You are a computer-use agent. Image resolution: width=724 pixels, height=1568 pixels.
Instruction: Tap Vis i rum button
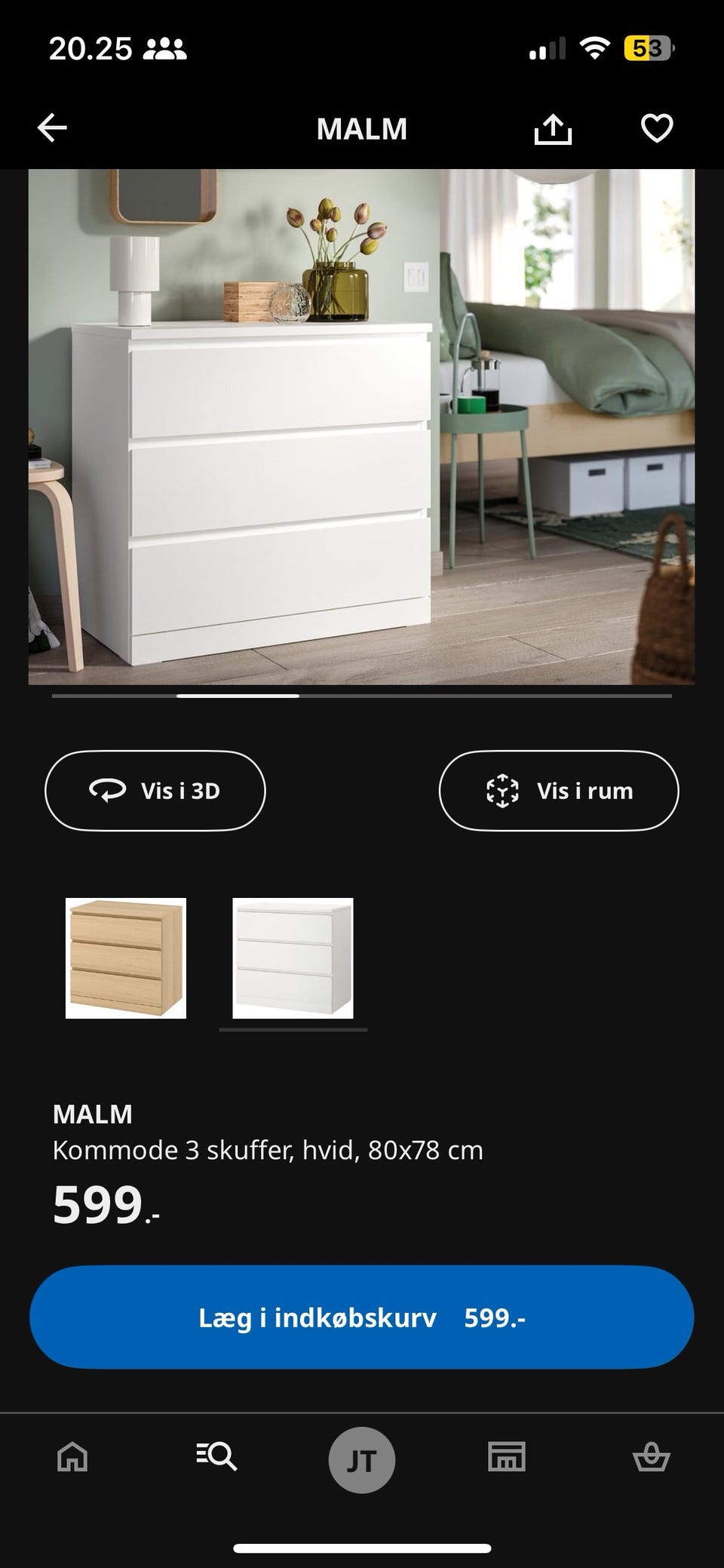tap(558, 790)
